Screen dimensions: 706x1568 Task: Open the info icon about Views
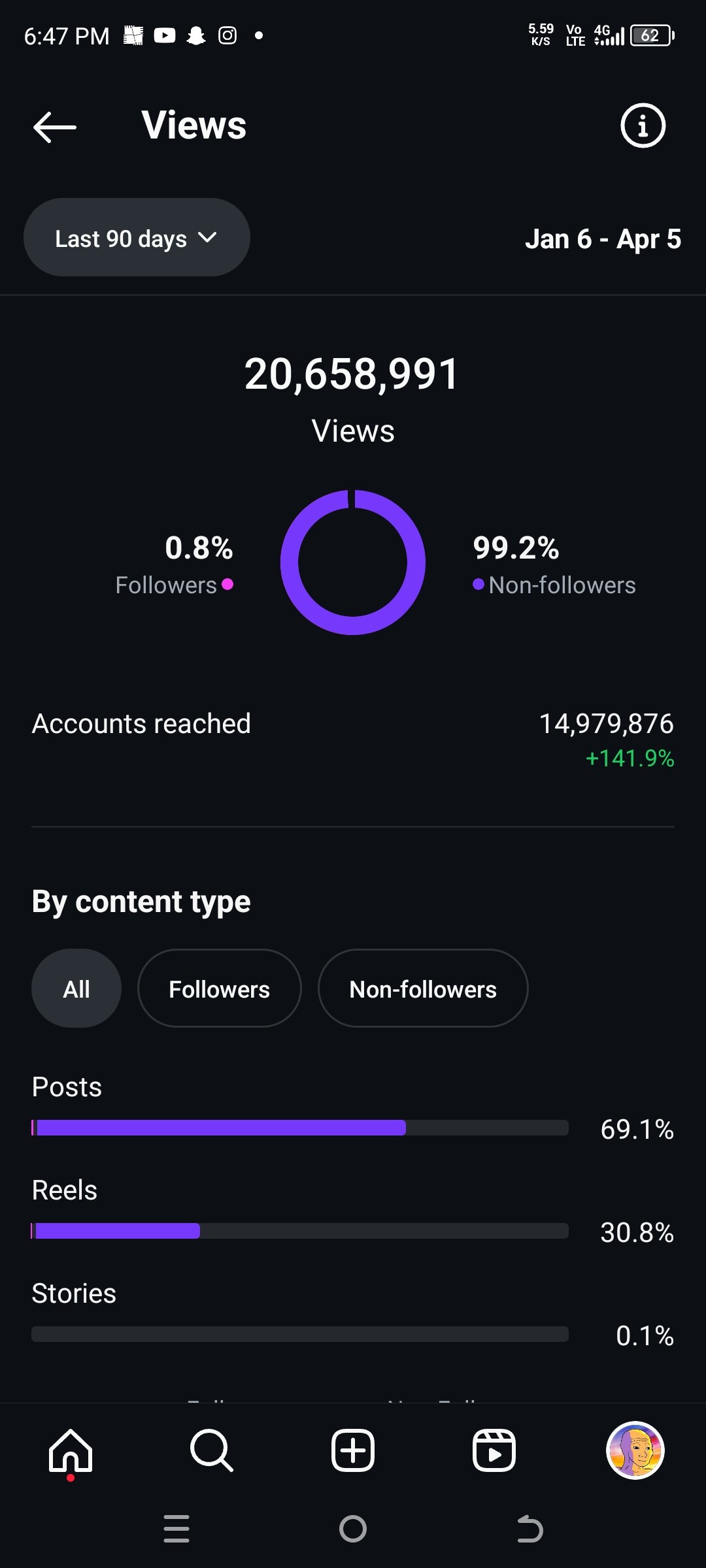tap(643, 125)
